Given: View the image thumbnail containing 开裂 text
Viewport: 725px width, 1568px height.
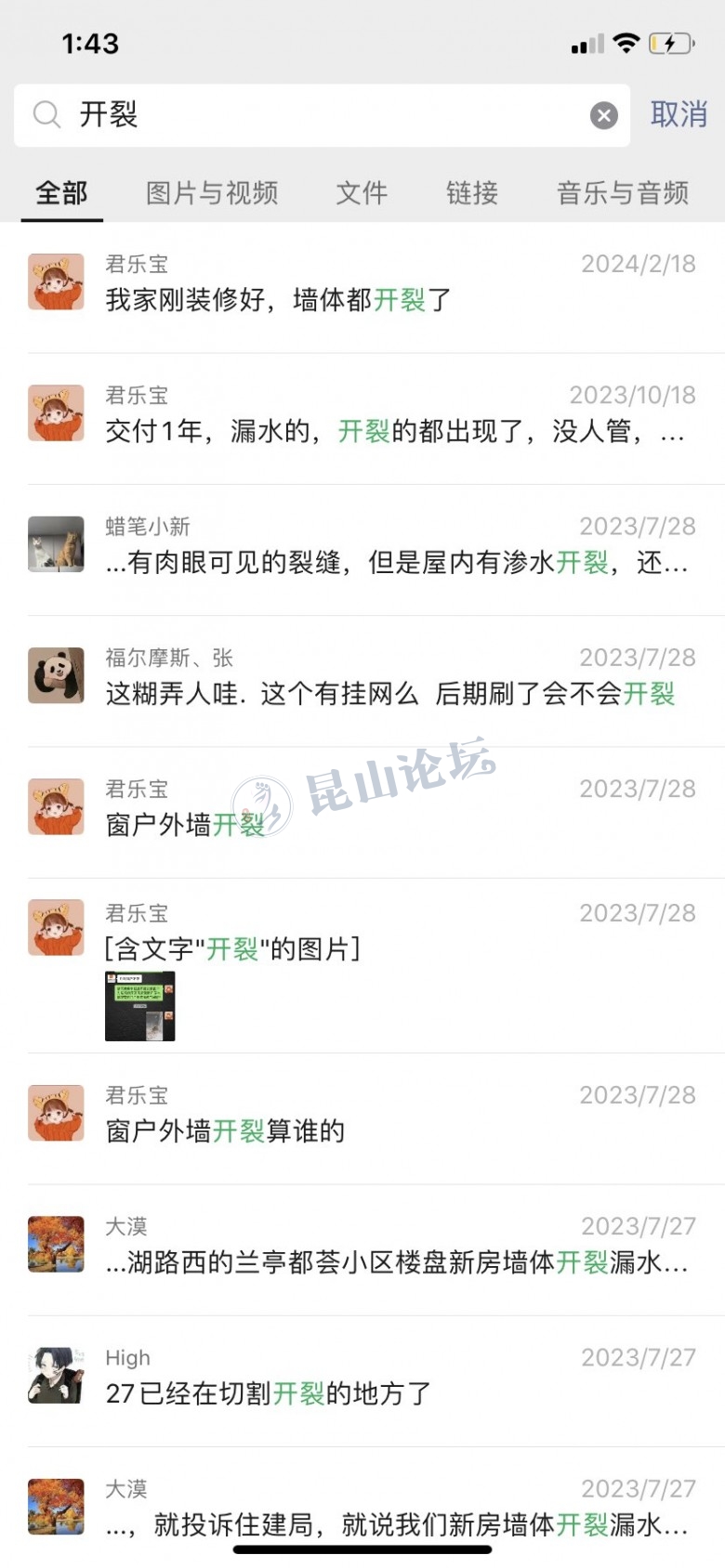Looking at the screenshot, I should coord(140,1006).
